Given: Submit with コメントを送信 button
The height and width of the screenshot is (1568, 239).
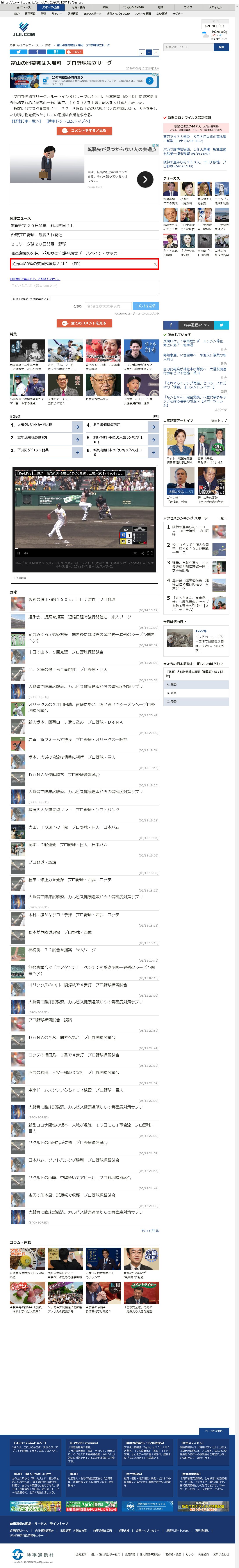Looking at the screenshot, I should pos(146,306).
